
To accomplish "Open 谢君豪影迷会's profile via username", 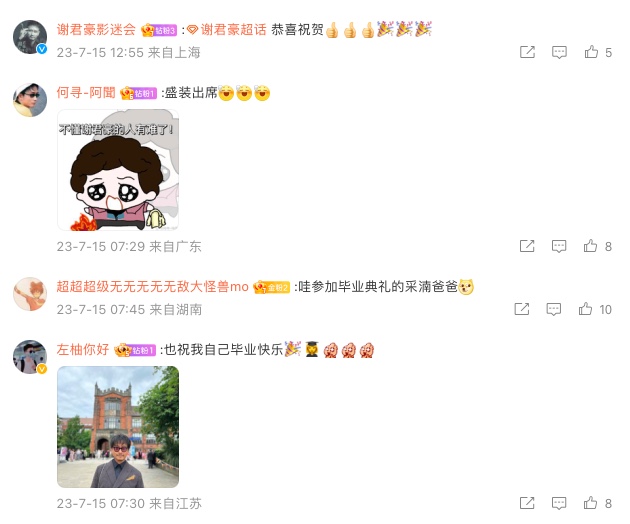I will coord(97,29).
